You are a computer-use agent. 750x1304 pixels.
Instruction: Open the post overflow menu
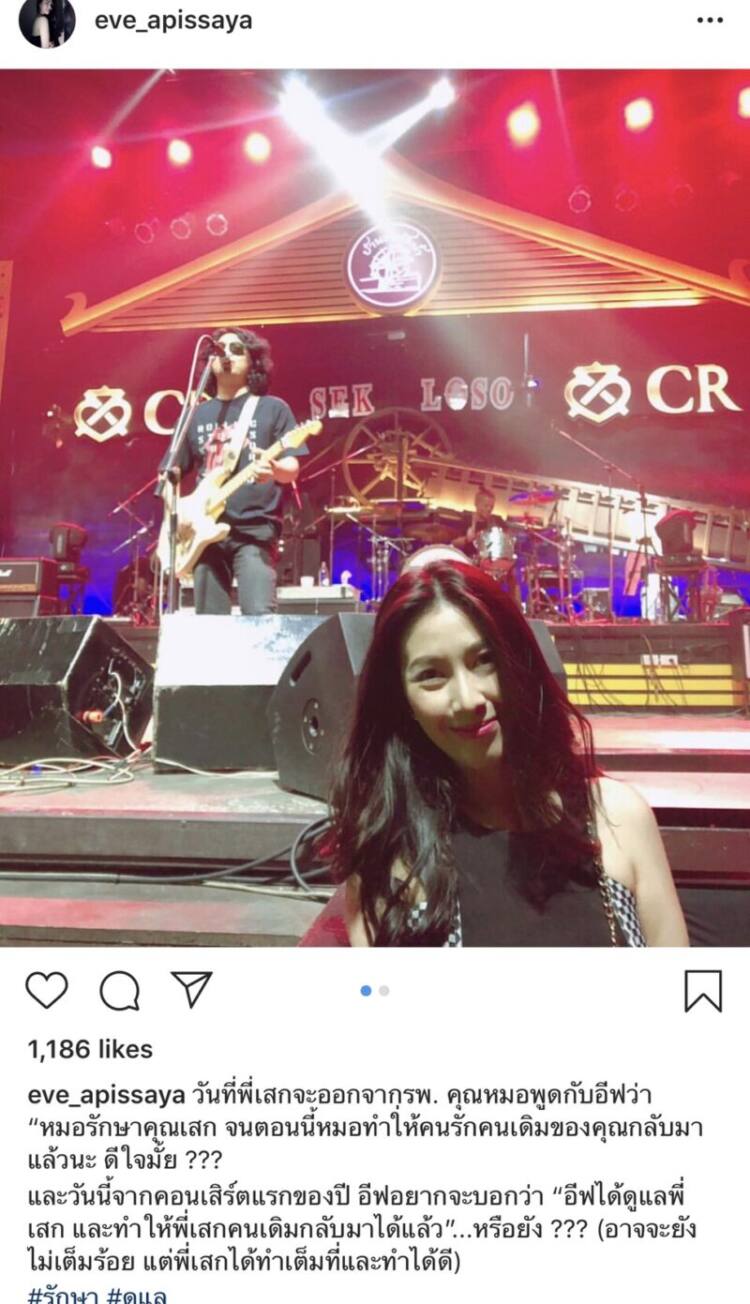[x=709, y=20]
